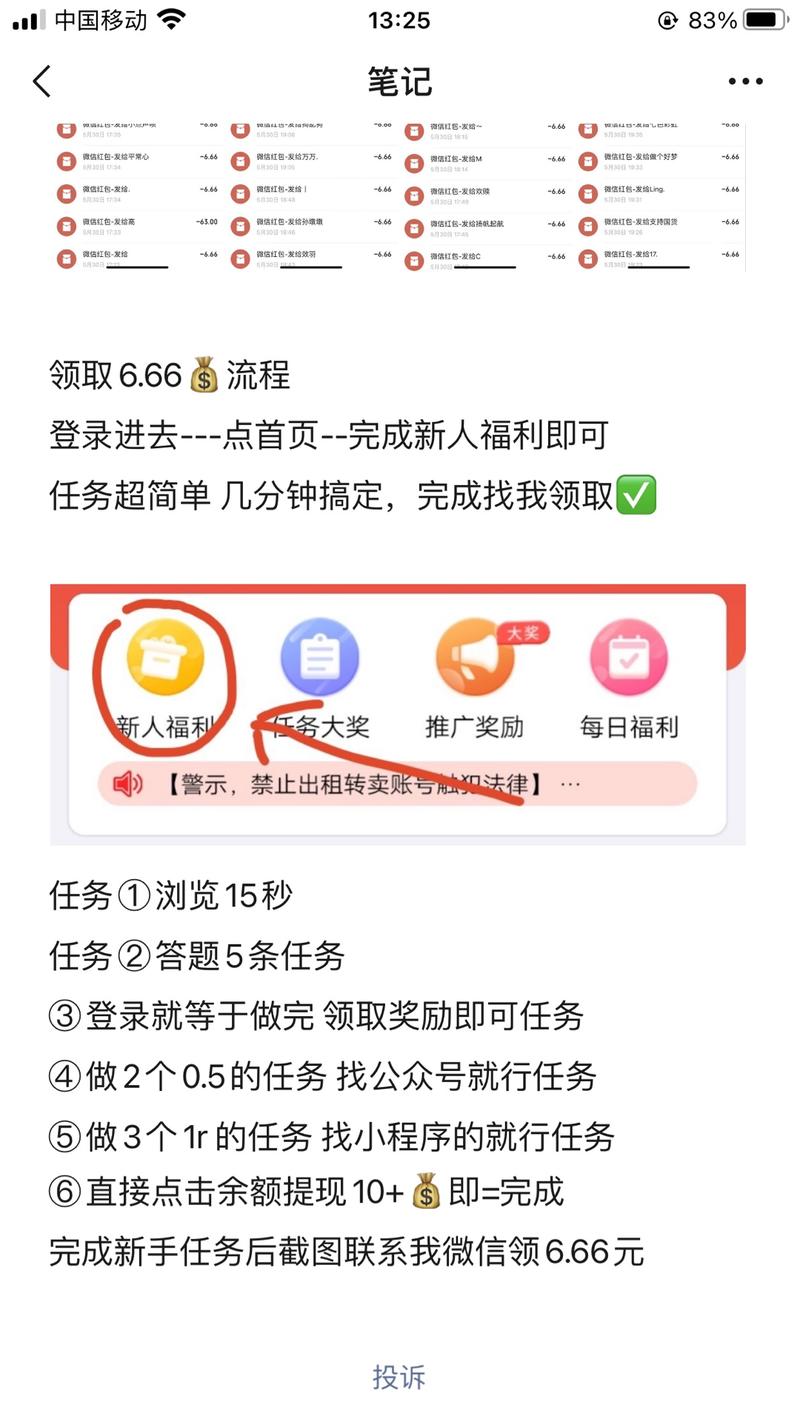Tap the announcement speaker icon

tap(127, 783)
